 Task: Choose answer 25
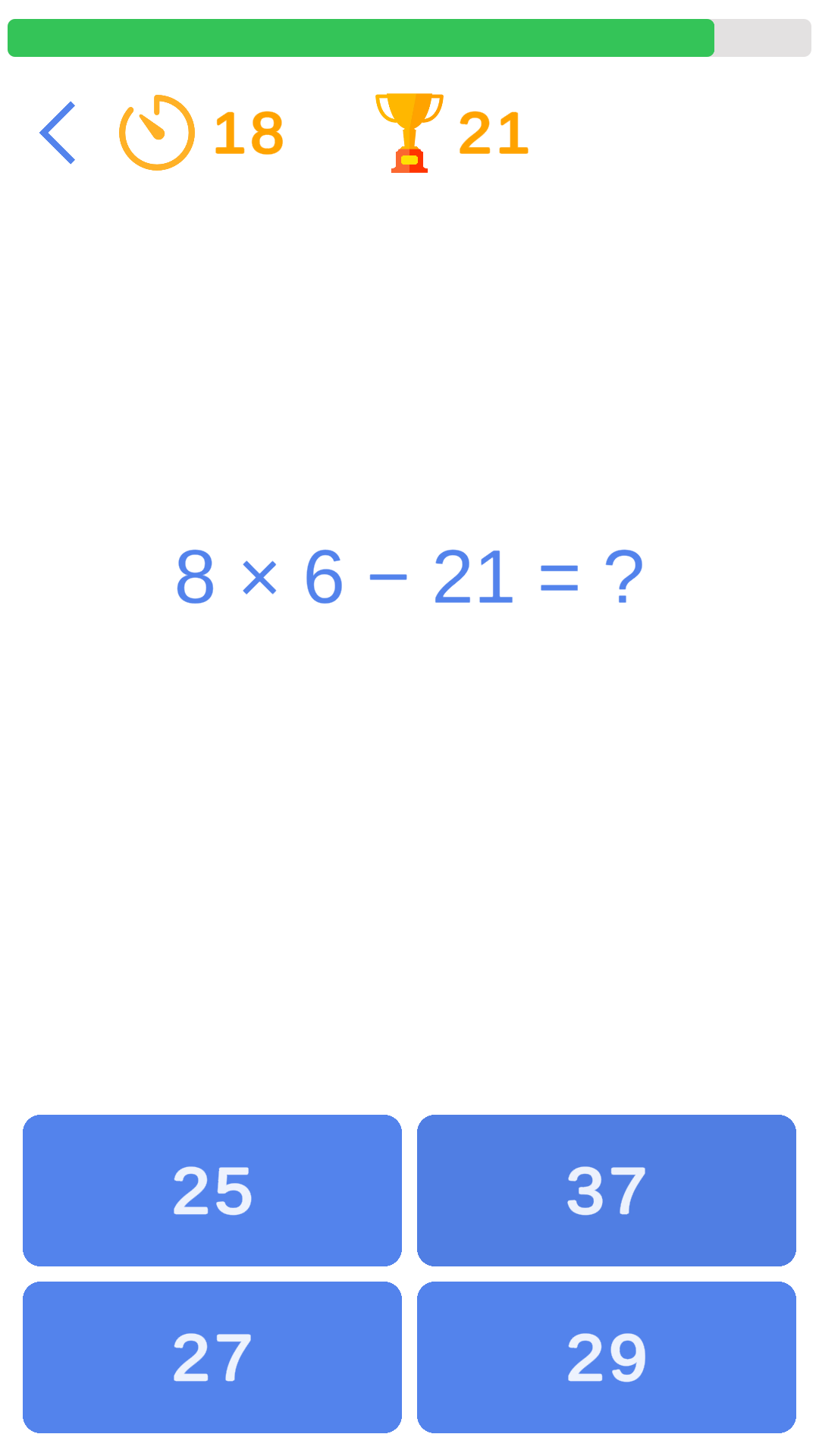(212, 1190)
